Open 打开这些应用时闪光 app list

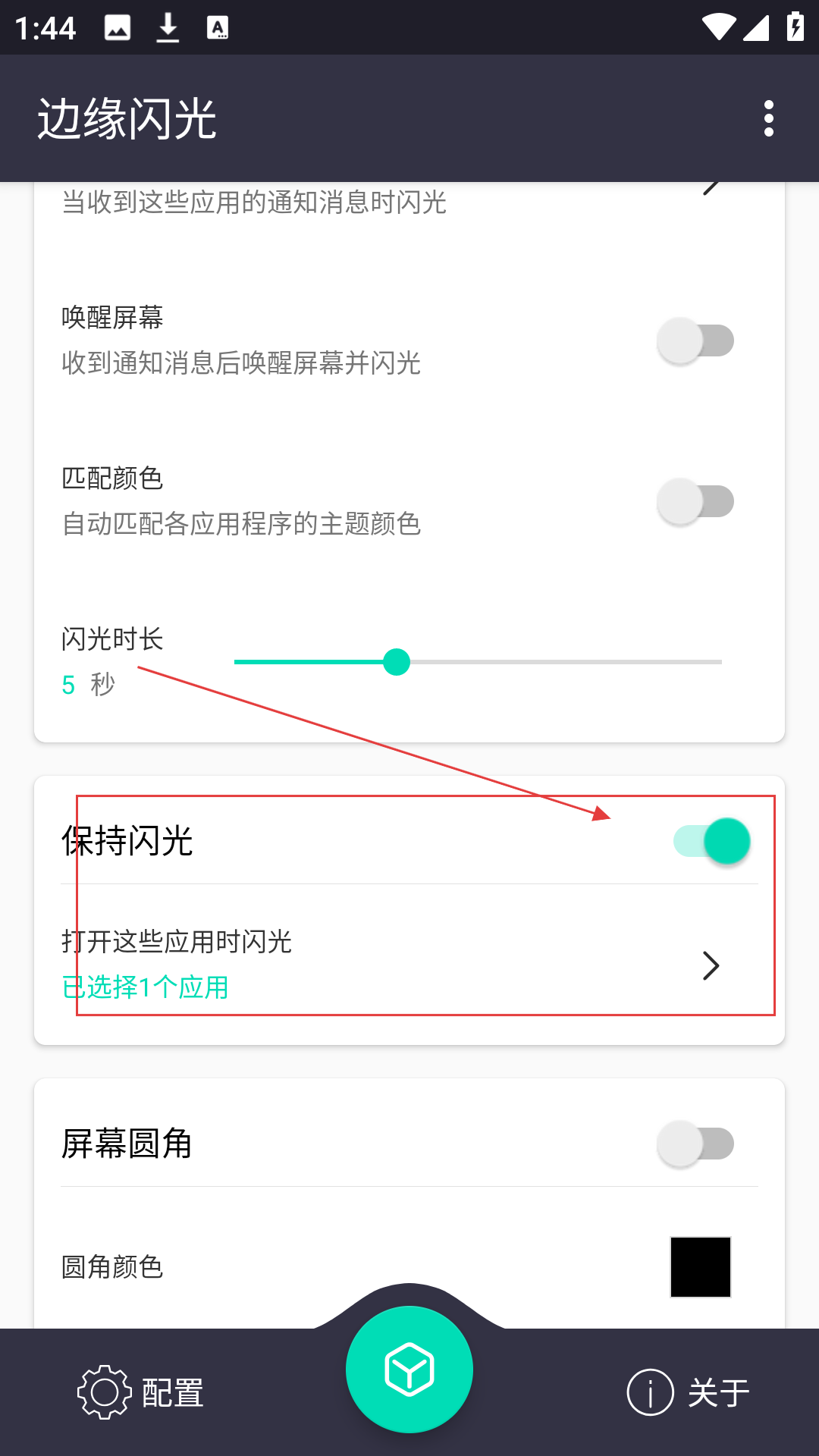[409, 965]
